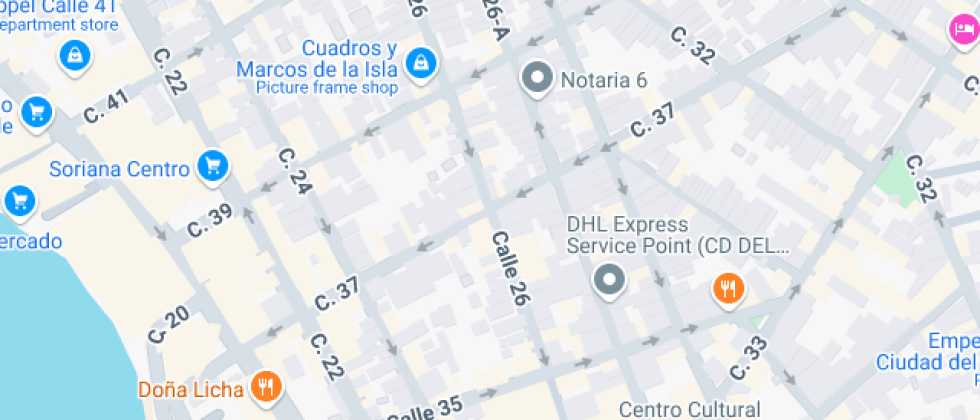Select the Cuadros y Marcos de la Isla pin
The height and width of the screenshot is (420, 980).
(x=421, y=64)
